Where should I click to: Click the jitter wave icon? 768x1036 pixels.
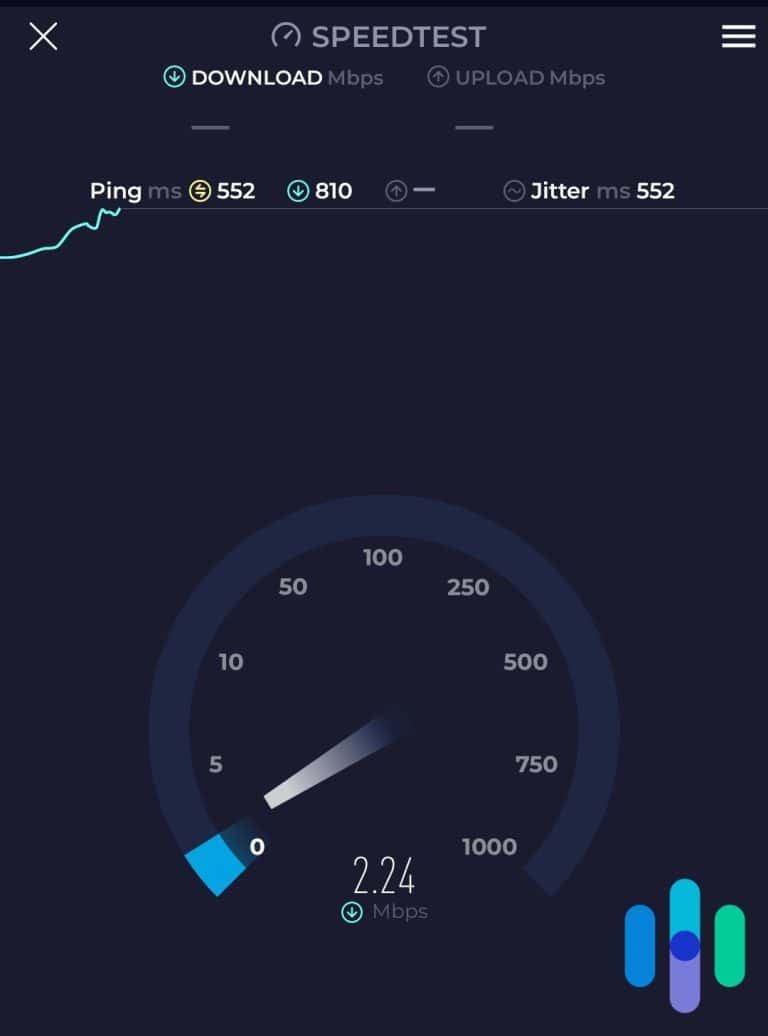pos(514,190)
